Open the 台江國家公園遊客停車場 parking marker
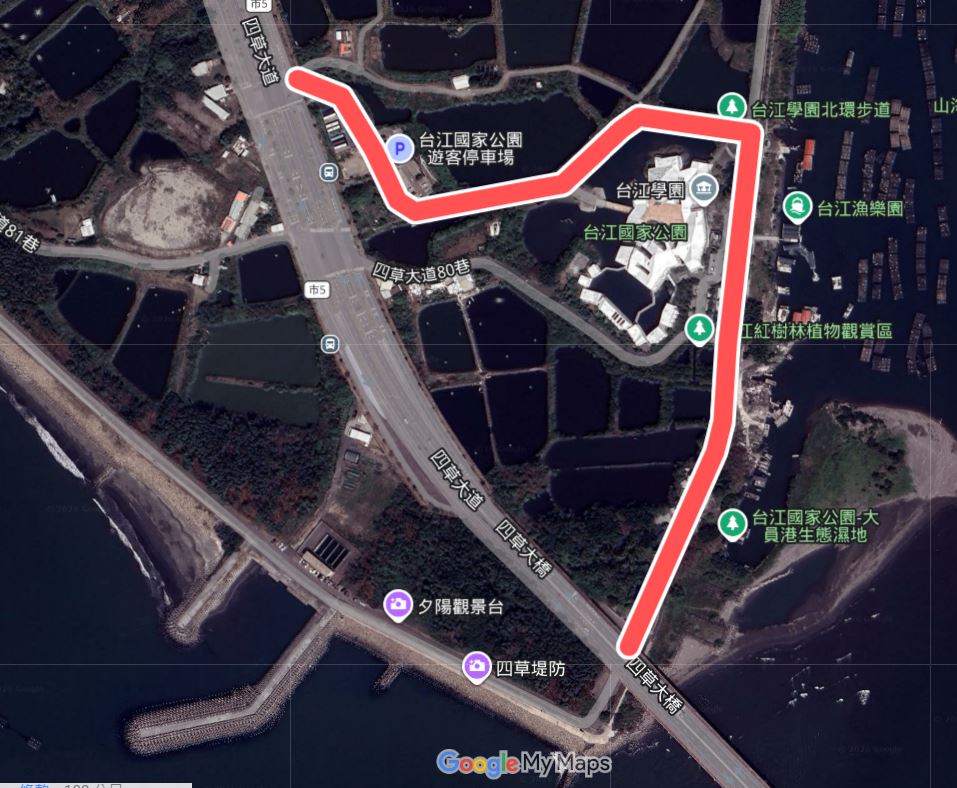This screenshot has height=788, width=957. click(399, 150)
